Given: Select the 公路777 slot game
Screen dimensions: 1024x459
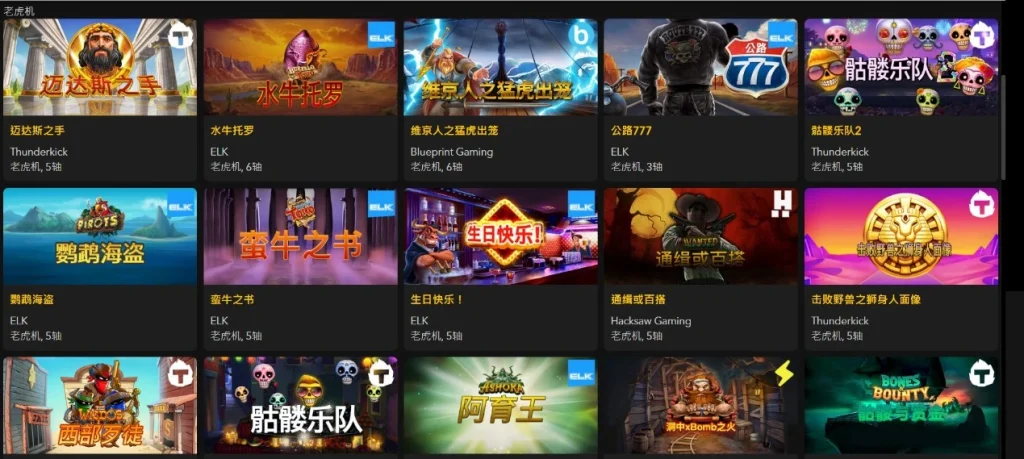Looking at the screenshot, I should coord(700,68).
